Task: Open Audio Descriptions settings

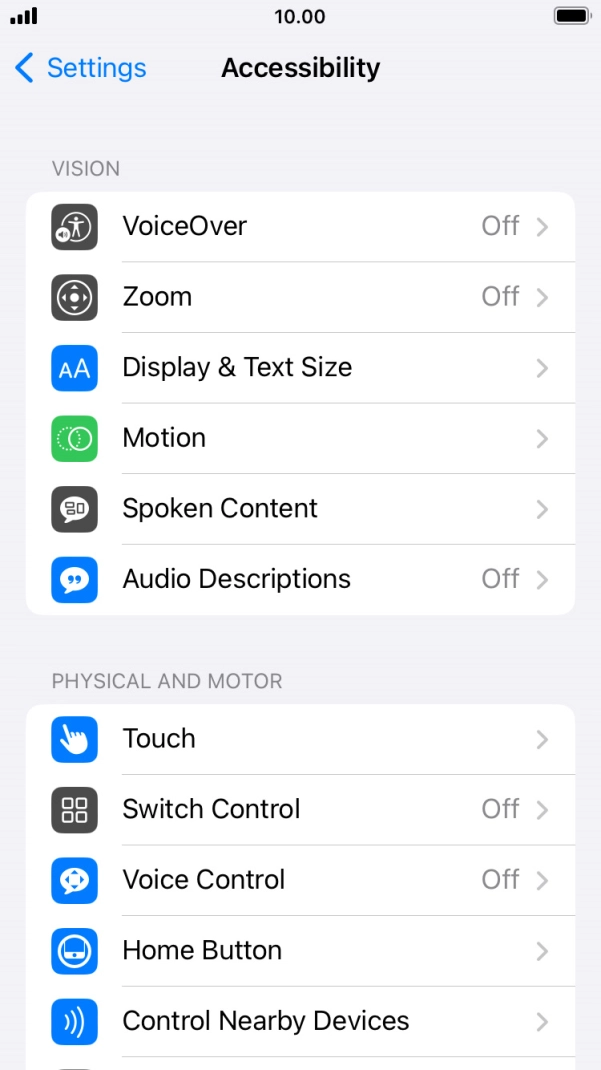Action: (300, 579)
